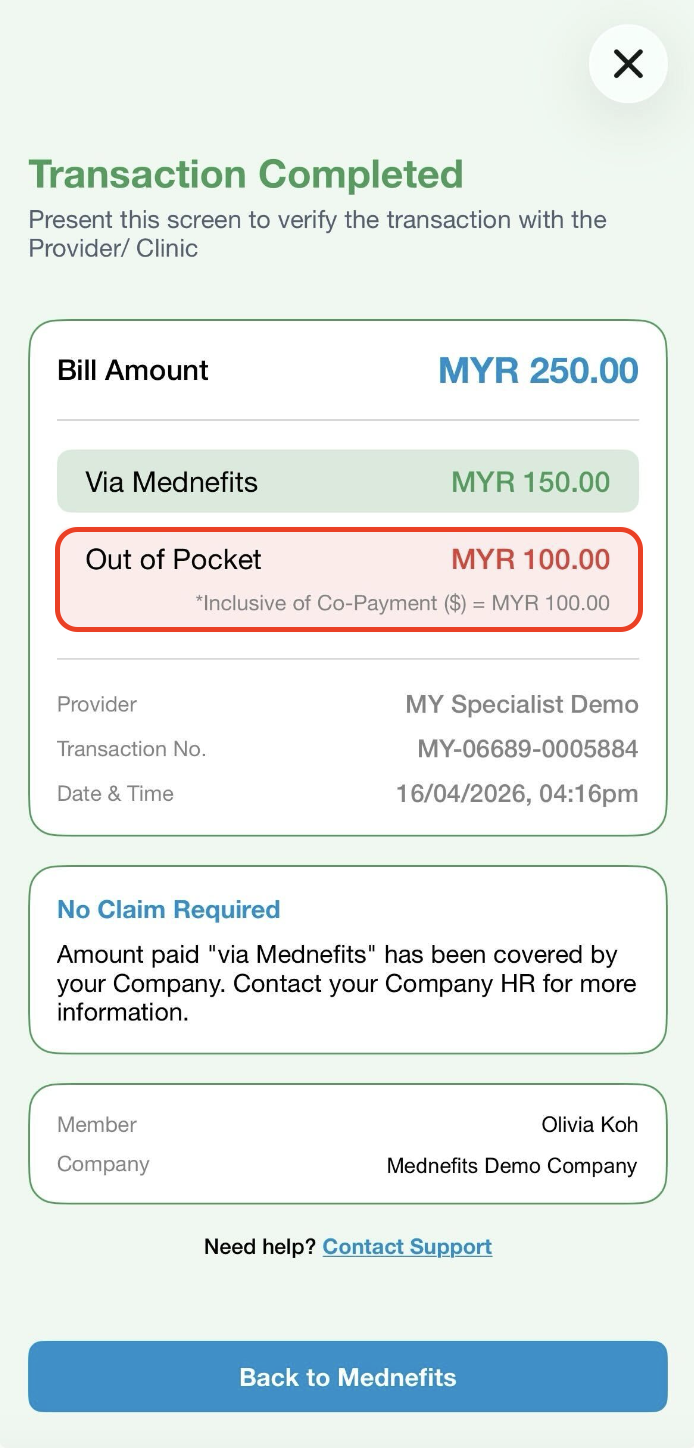Image resolution: width=694 pixels, height=1448 pixels.
Task: Tap Back to Mednefits button
Action: [x=347, y=1376]
